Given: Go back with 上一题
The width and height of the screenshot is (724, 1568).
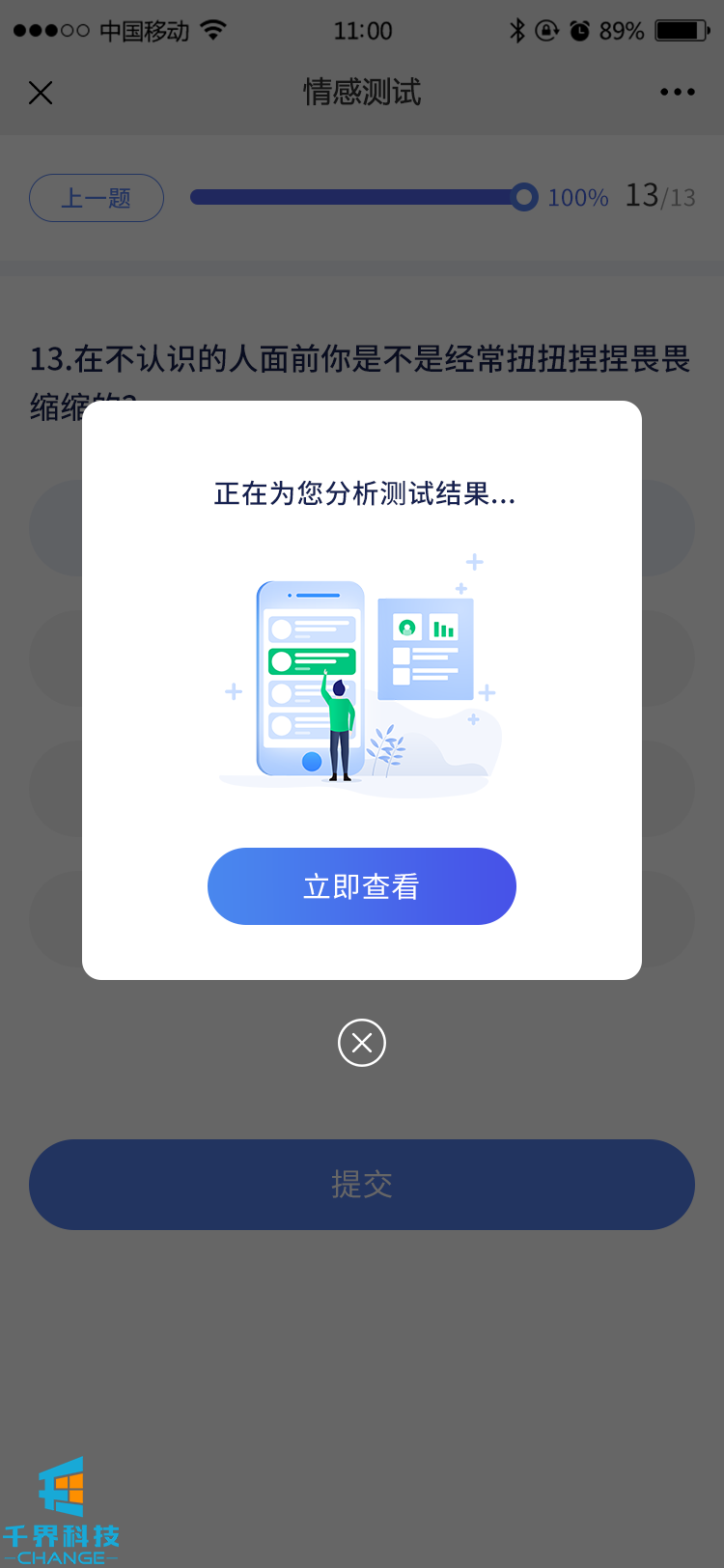Looking at the screenshot, I should (97, 198).
